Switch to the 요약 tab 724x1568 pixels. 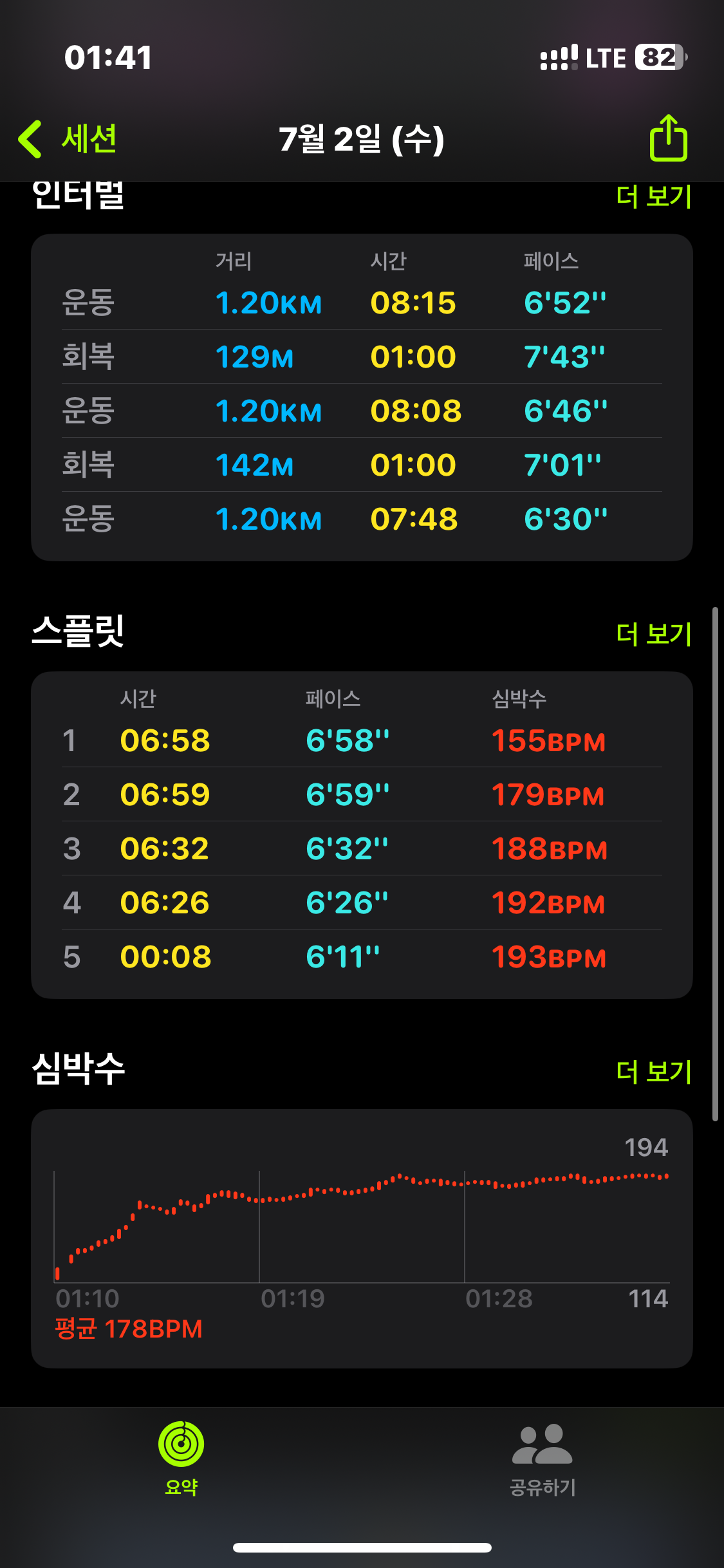[181, 1459]
